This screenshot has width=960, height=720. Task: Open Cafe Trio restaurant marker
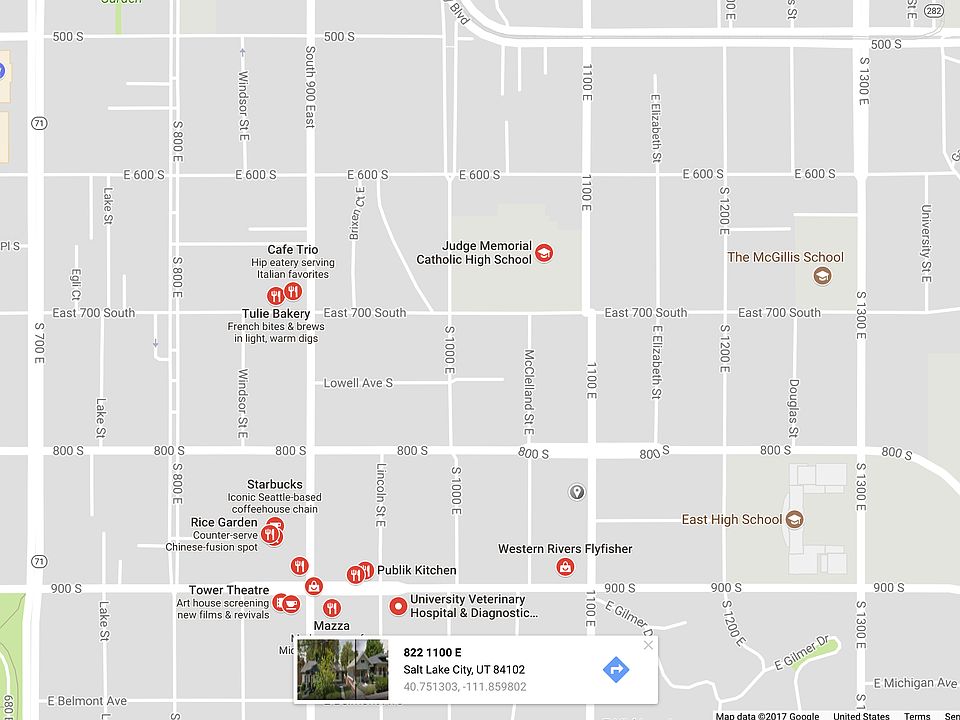pos(292,291)
